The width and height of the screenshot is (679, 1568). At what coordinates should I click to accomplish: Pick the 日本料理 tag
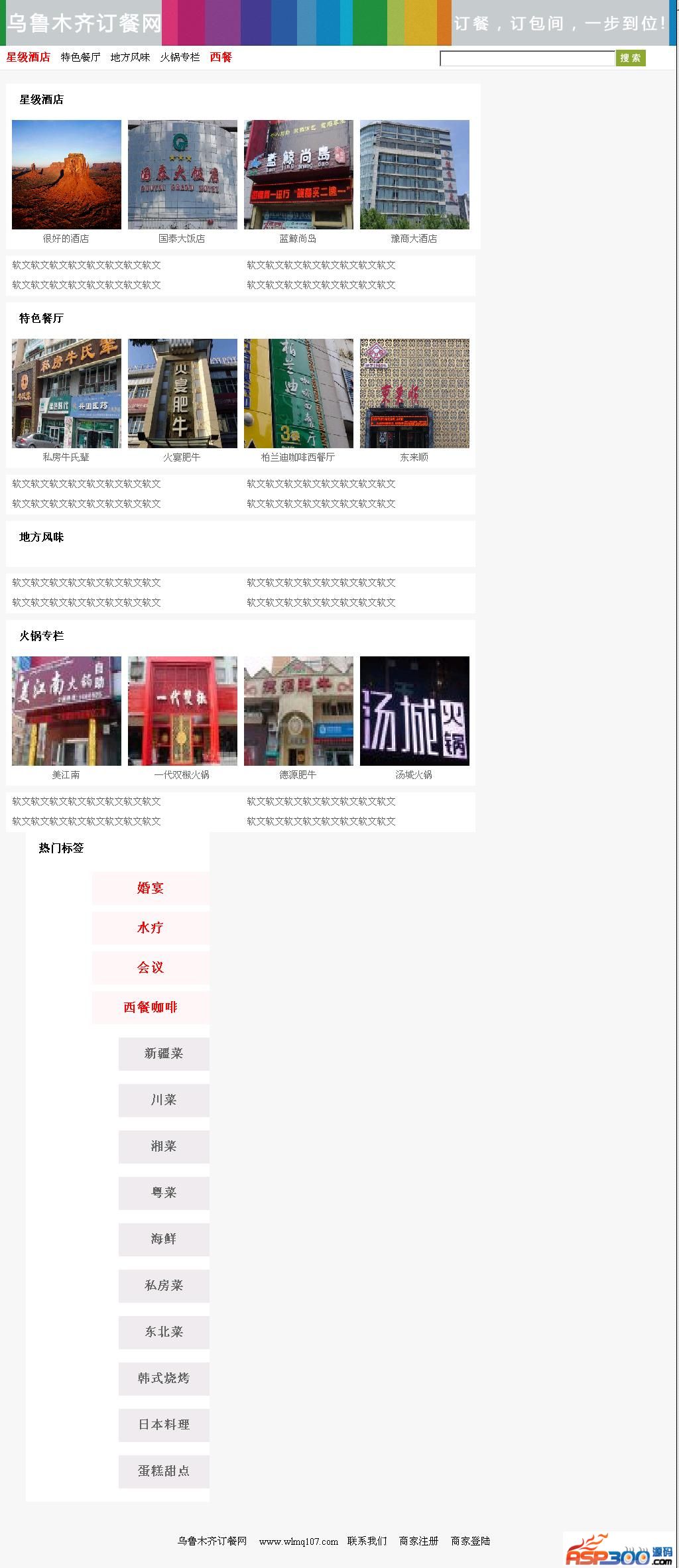[164, 1425]
